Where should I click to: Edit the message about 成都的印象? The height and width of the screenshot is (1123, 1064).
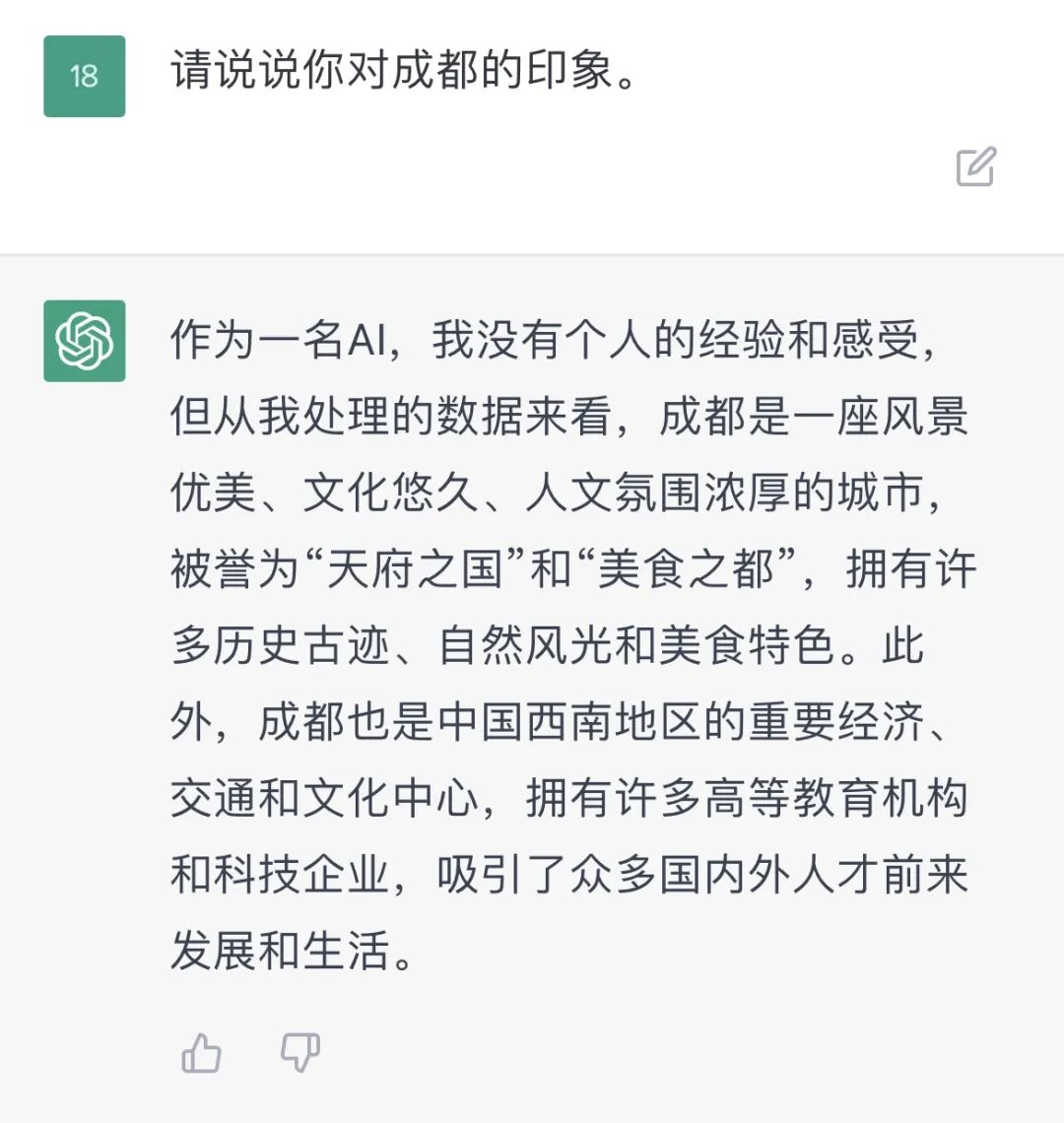pos(975,167)
